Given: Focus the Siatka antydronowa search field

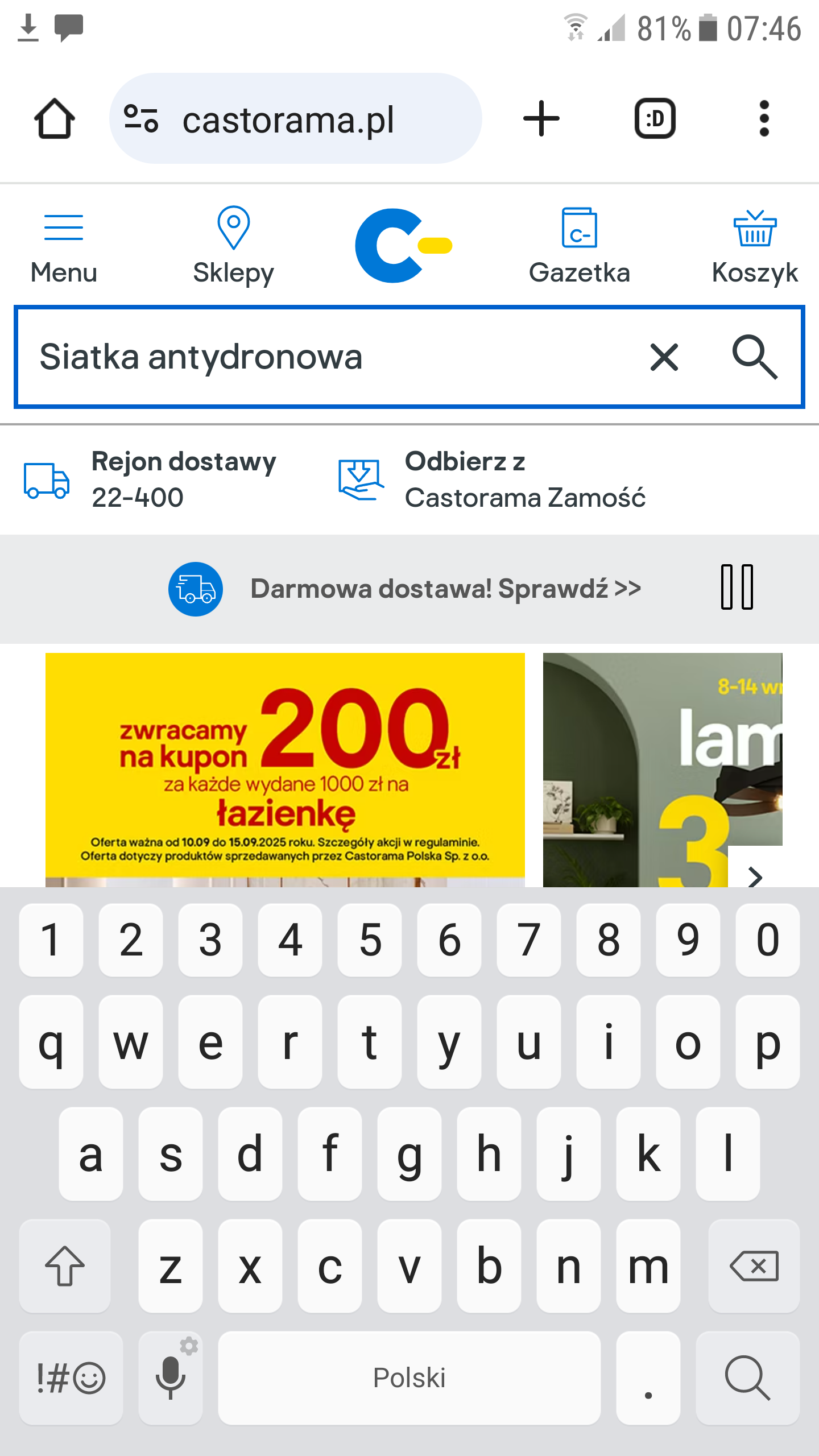Looking at the screenshot, I should (330, 357).
